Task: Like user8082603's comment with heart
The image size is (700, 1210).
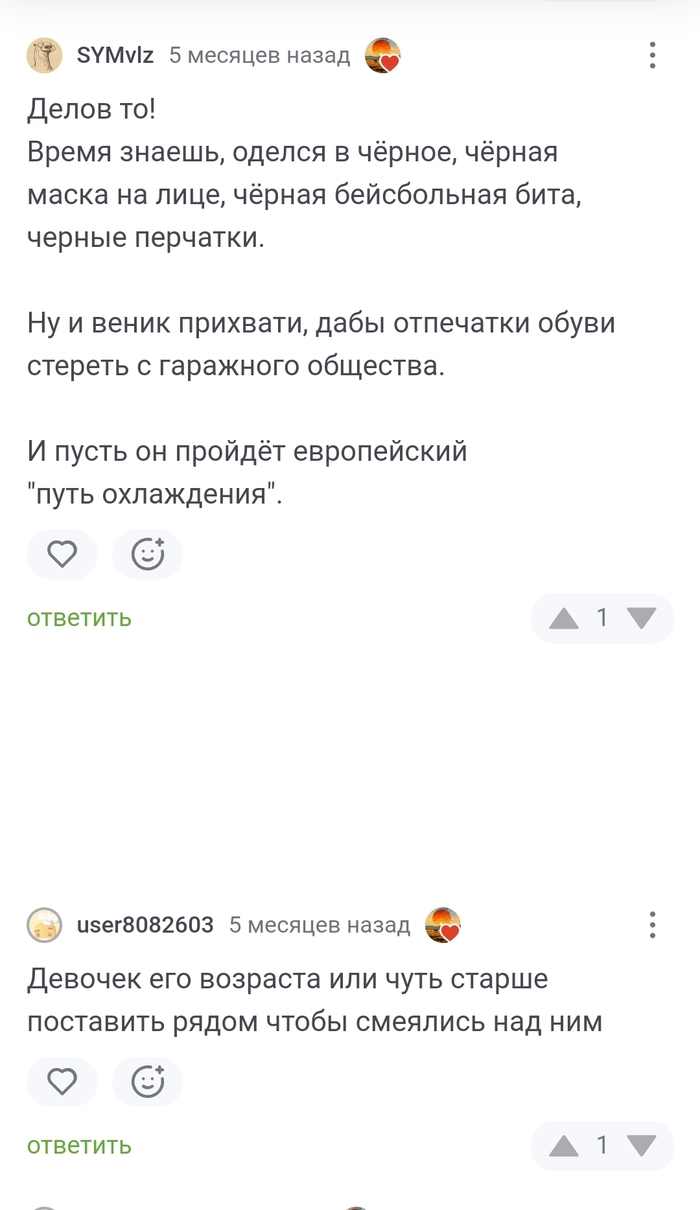Action: [x=62, y=1081]
